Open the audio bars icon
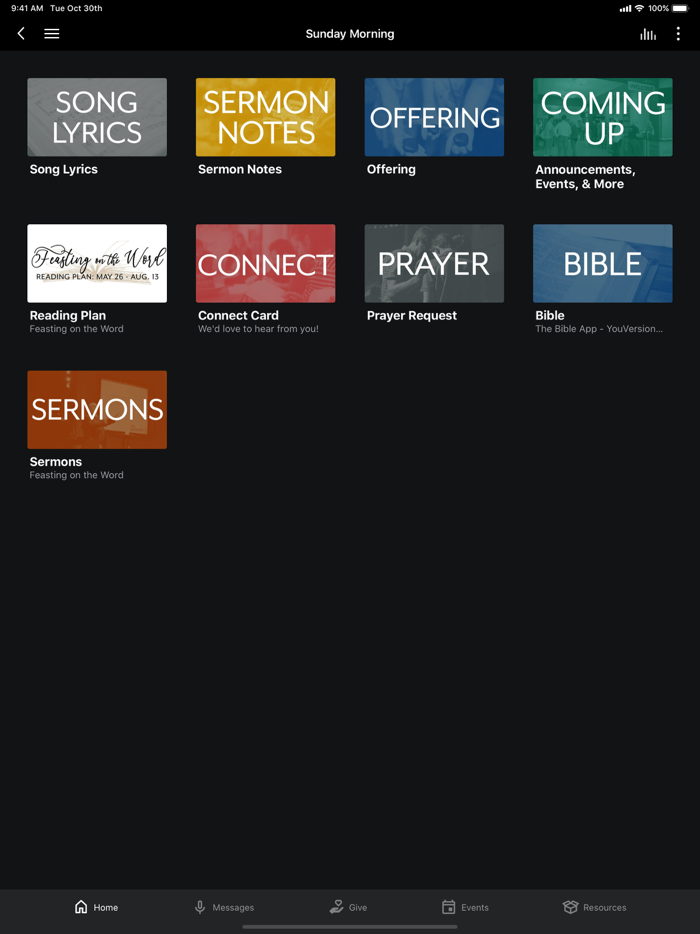The width and height of the screenshot is (700, 934). click(x=648, y=34)
